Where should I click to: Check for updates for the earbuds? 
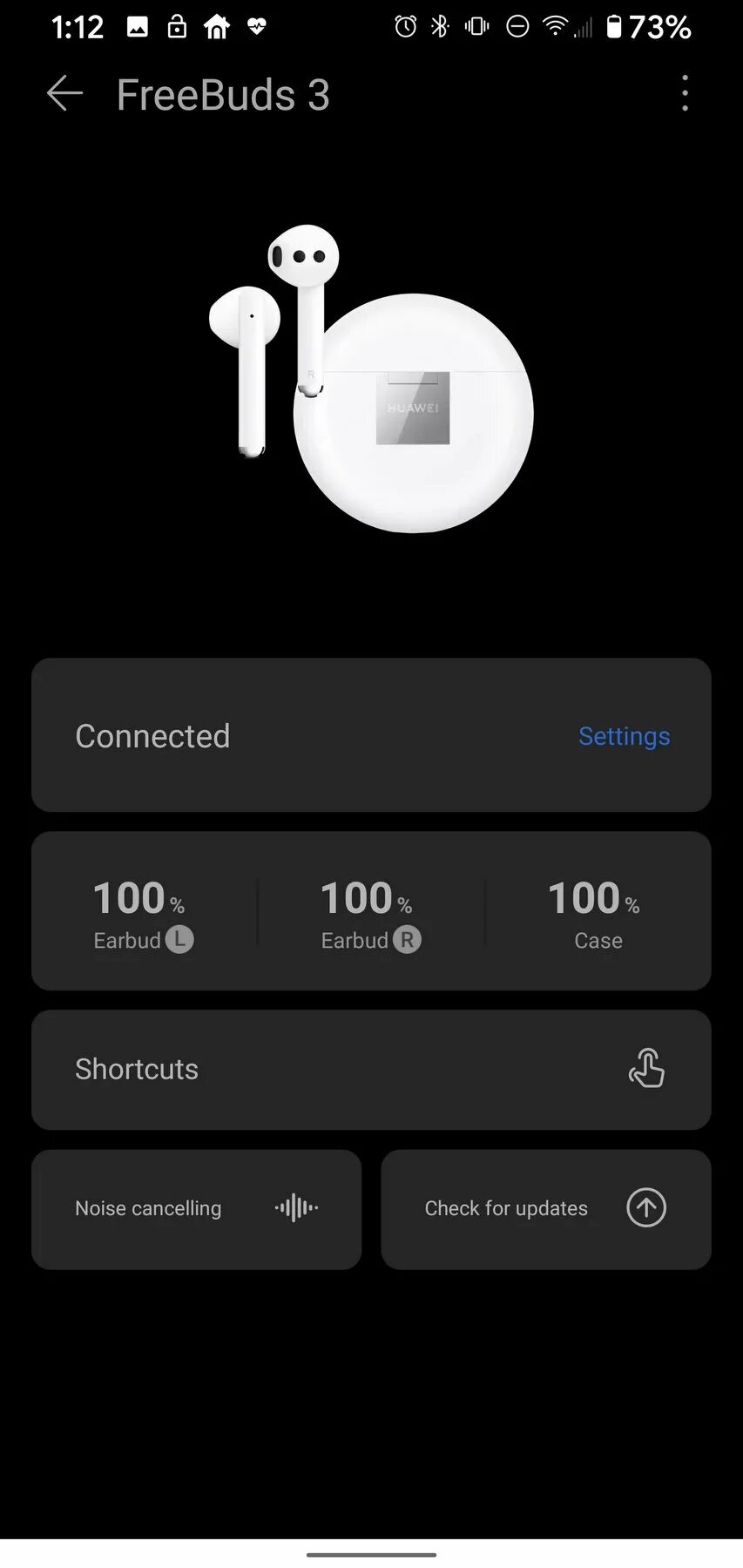[545, 1209]
